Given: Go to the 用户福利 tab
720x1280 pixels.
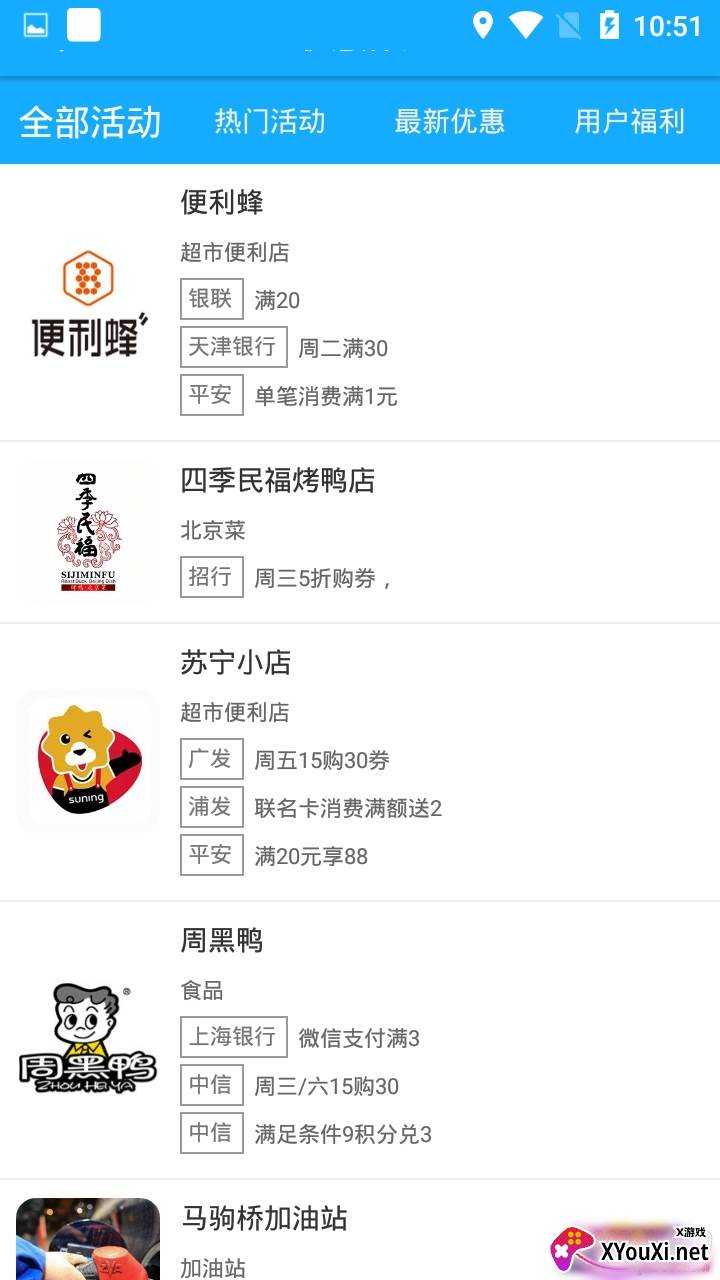Looking at the screenshot, I should tap(629, 122).
